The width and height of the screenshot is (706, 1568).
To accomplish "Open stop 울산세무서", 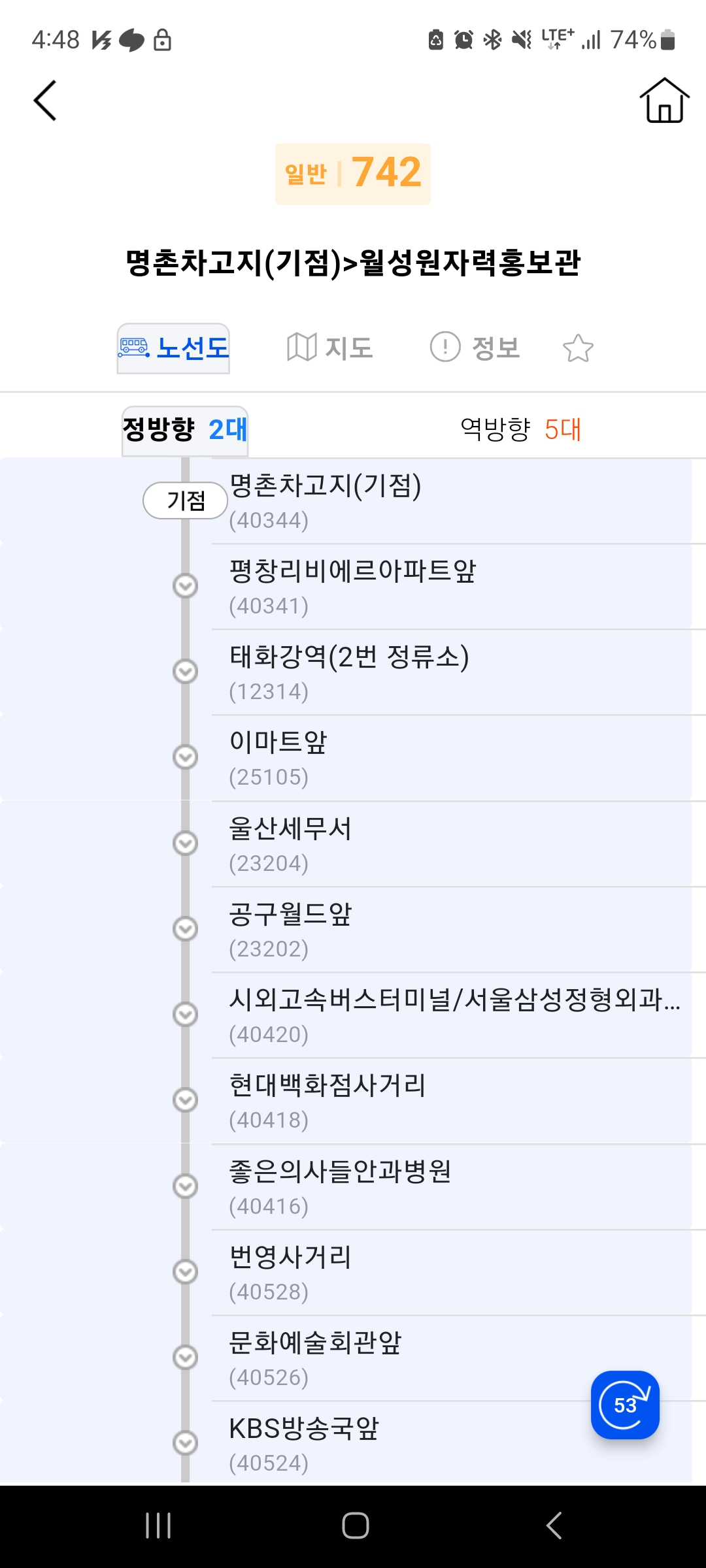I will 290,844.
